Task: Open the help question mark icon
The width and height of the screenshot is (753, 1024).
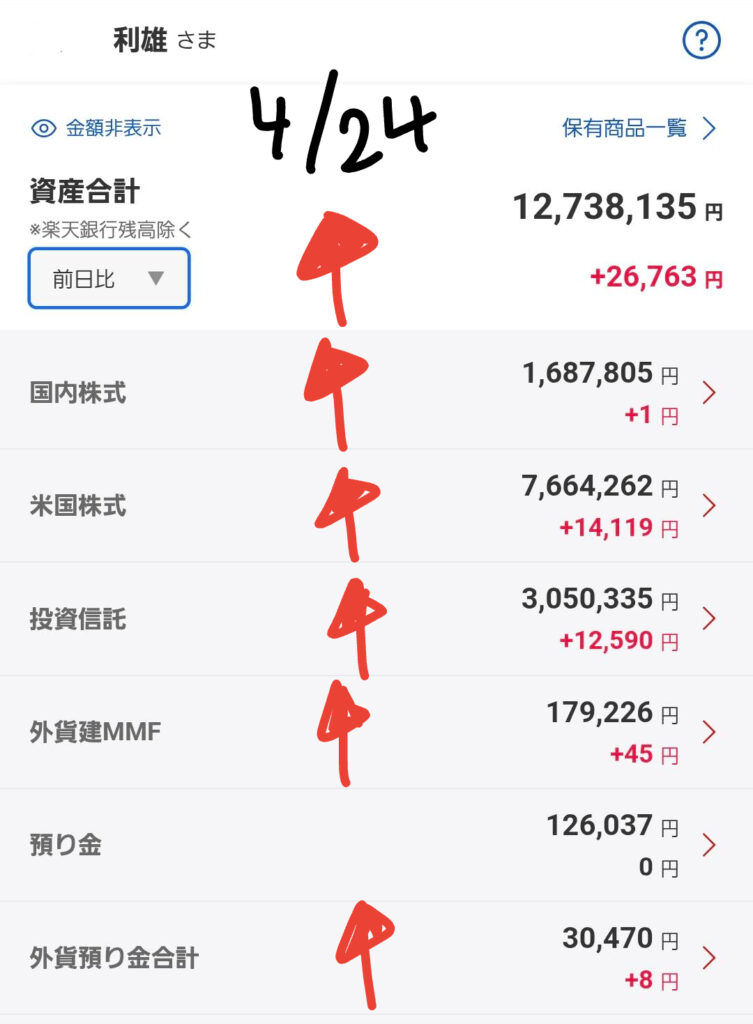Action: (x=702, y=40)
